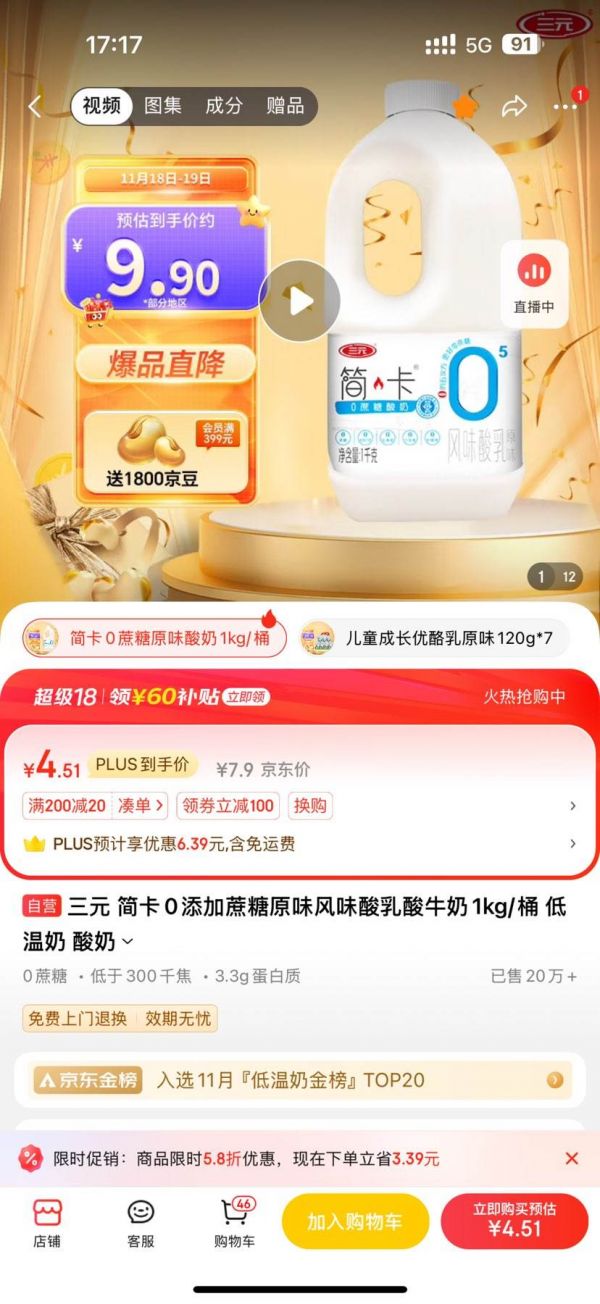Tap the star favorite icon
The image size is (600, 1304).
click(x=464, y=105)
